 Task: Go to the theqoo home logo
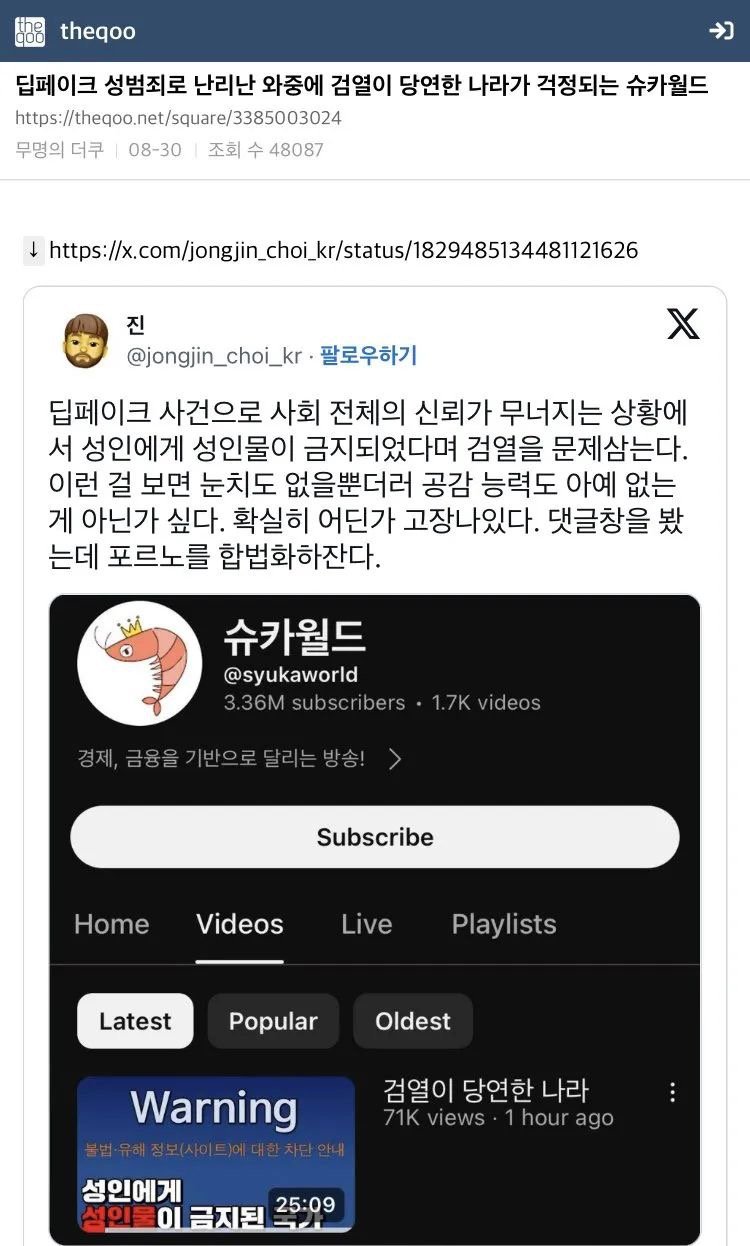click(x=30, y=31)
